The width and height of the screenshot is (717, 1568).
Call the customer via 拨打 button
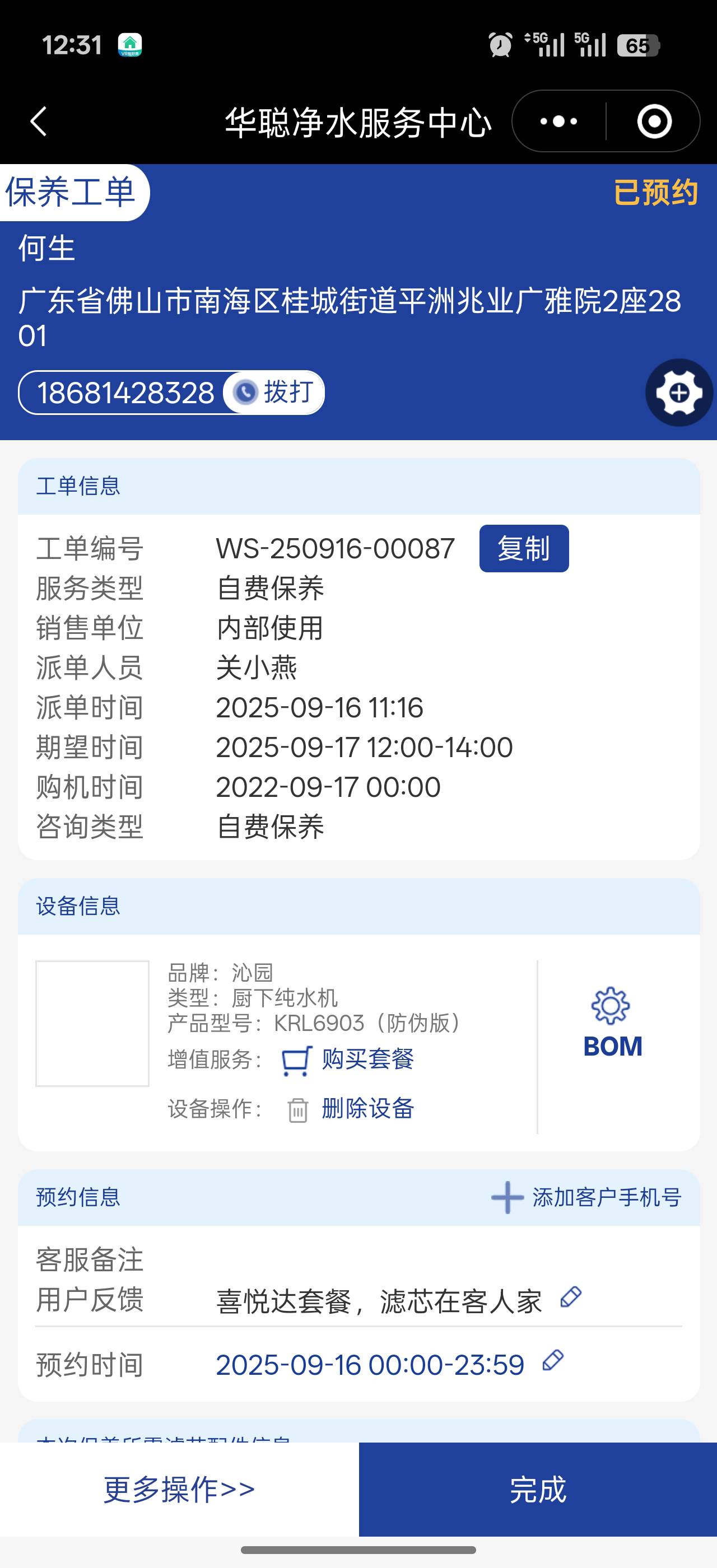[275, 393]
